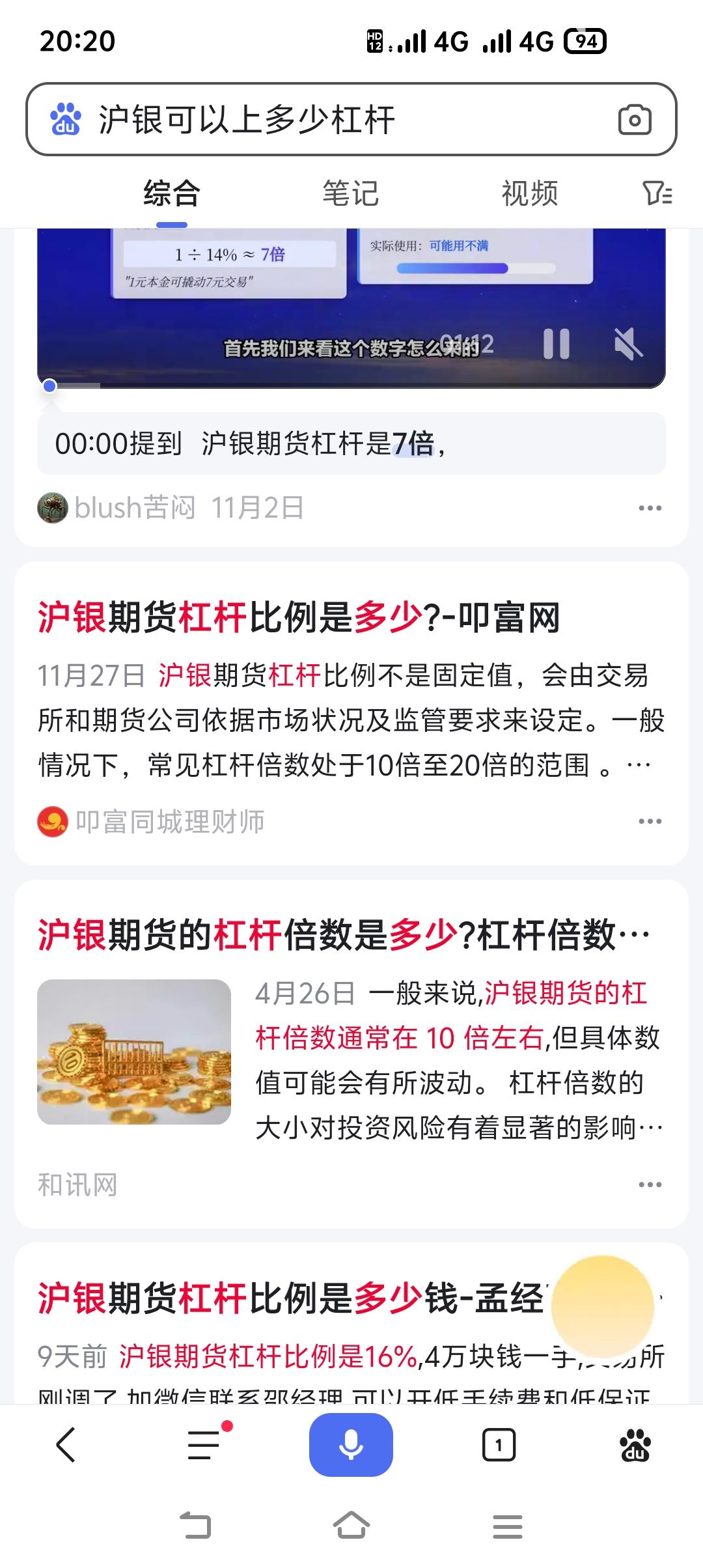Switch to the 笔记 tab
The image size is (703, 1568).
350,193
